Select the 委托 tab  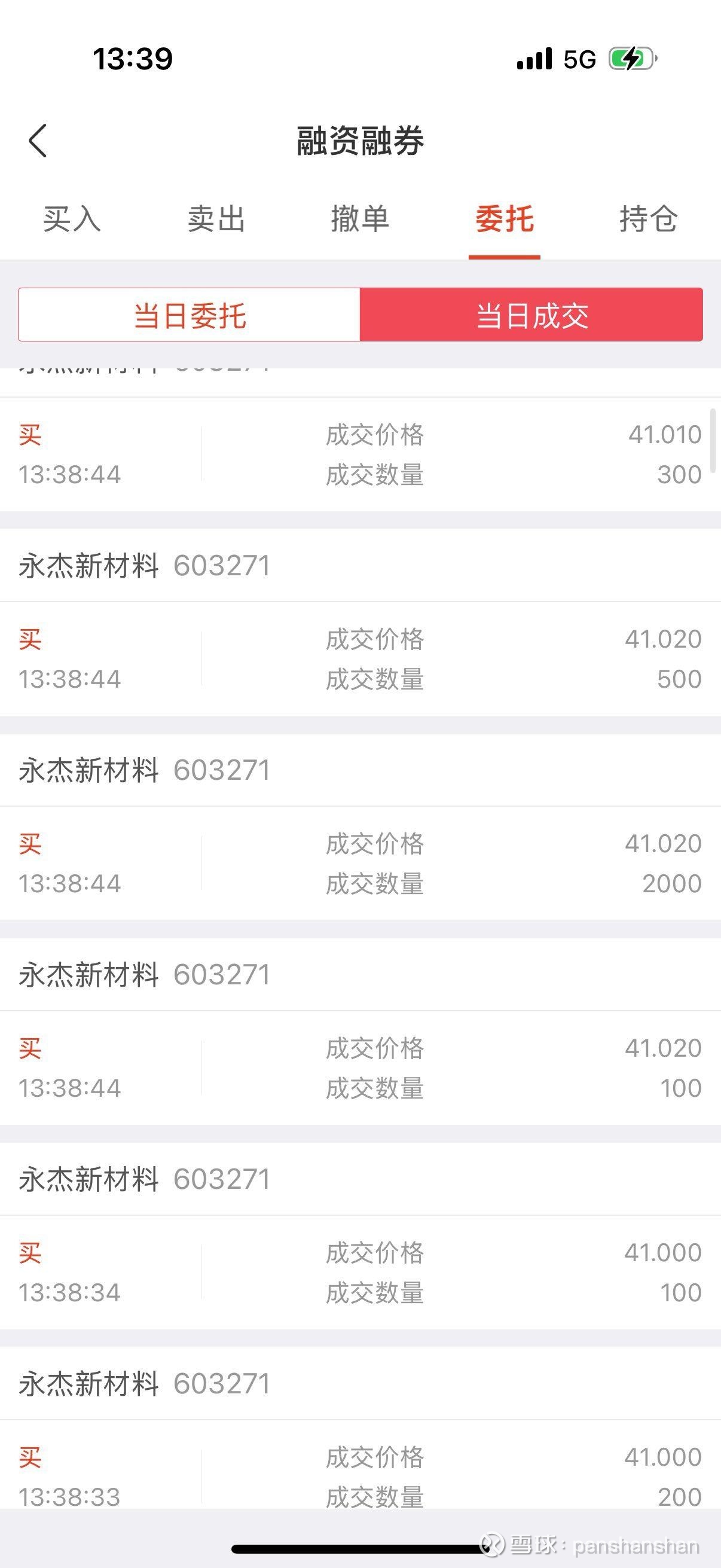(505, 218)
